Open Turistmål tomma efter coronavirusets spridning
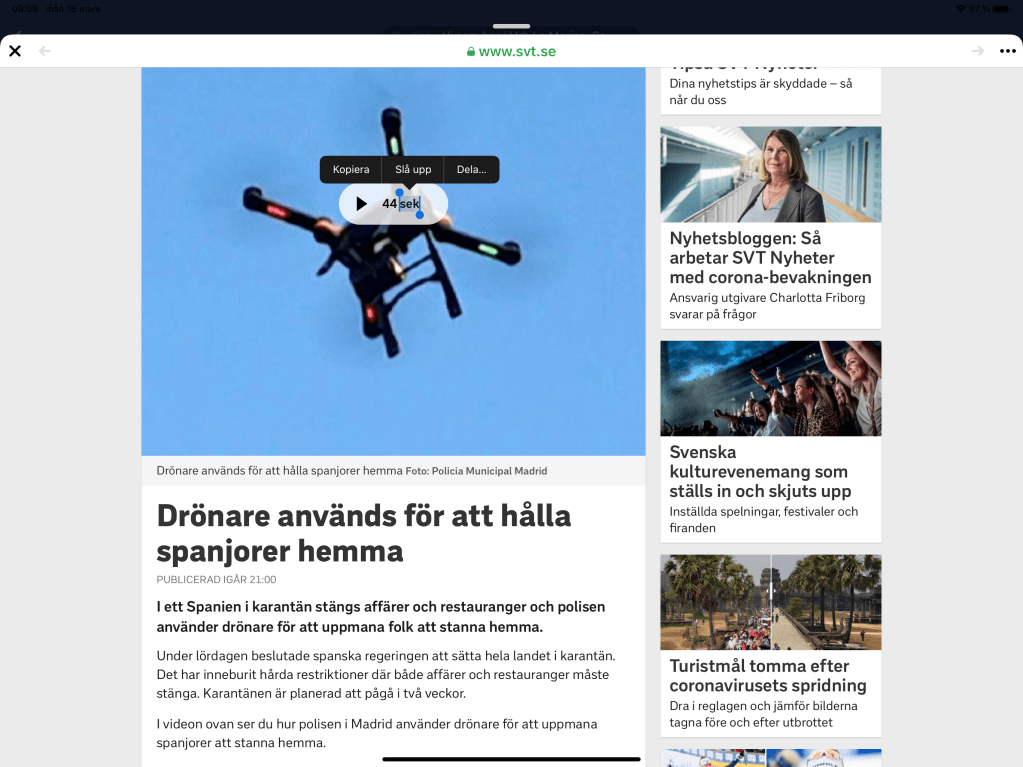The width and height of the screenshot is (1023, 767). point(770,675)
